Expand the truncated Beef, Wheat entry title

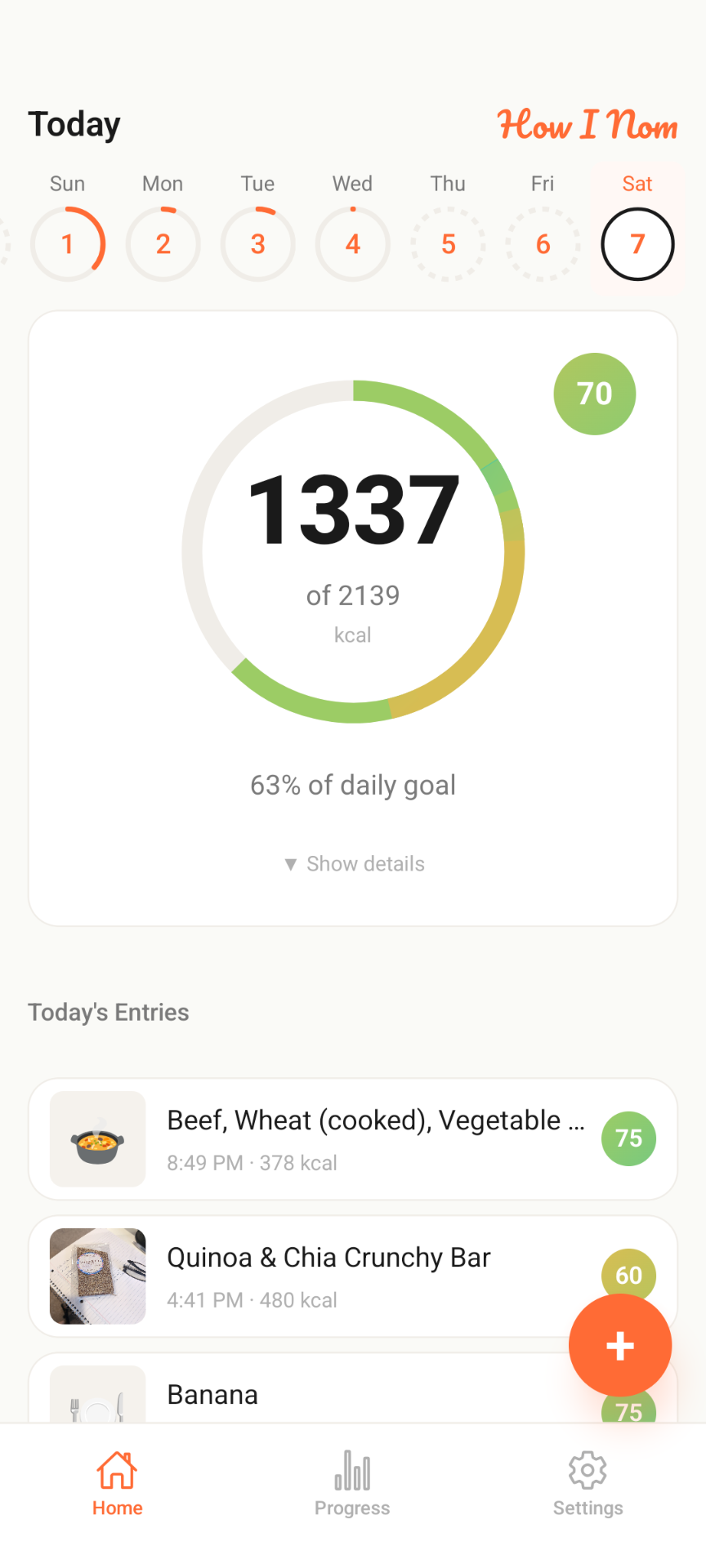376,1120
